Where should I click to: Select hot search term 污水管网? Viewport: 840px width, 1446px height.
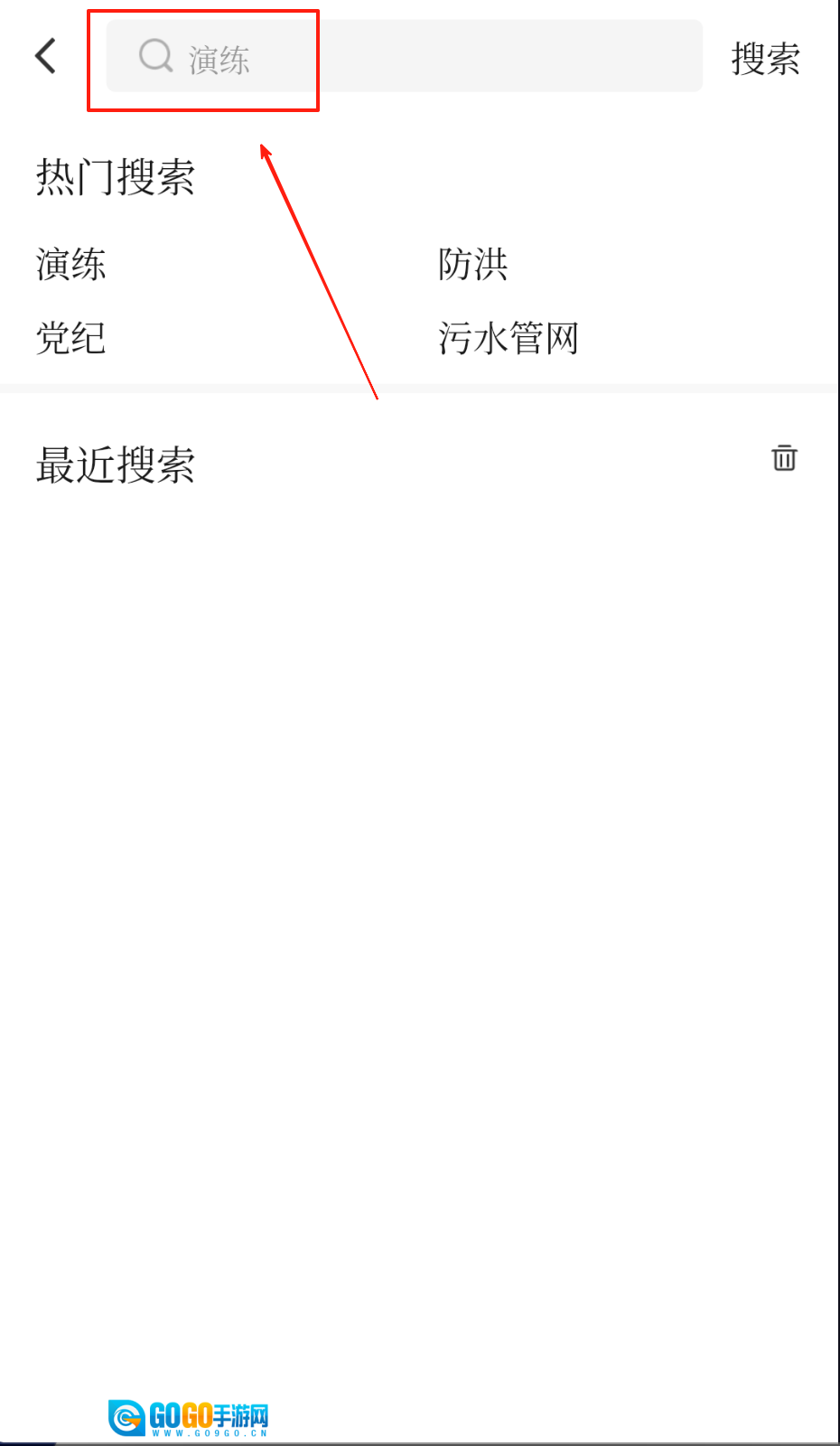tap(508, 338)
